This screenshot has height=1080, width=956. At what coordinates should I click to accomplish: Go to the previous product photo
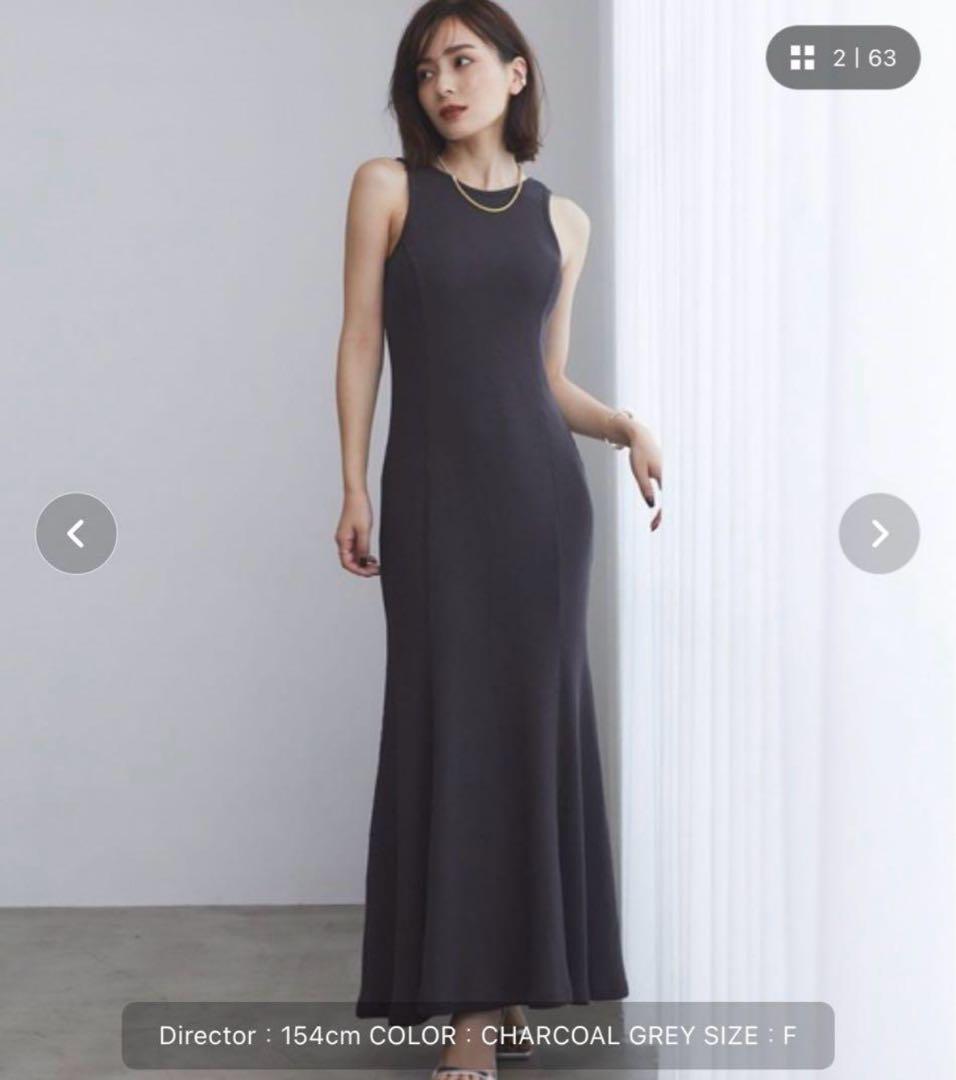click(x=76, y=533)
